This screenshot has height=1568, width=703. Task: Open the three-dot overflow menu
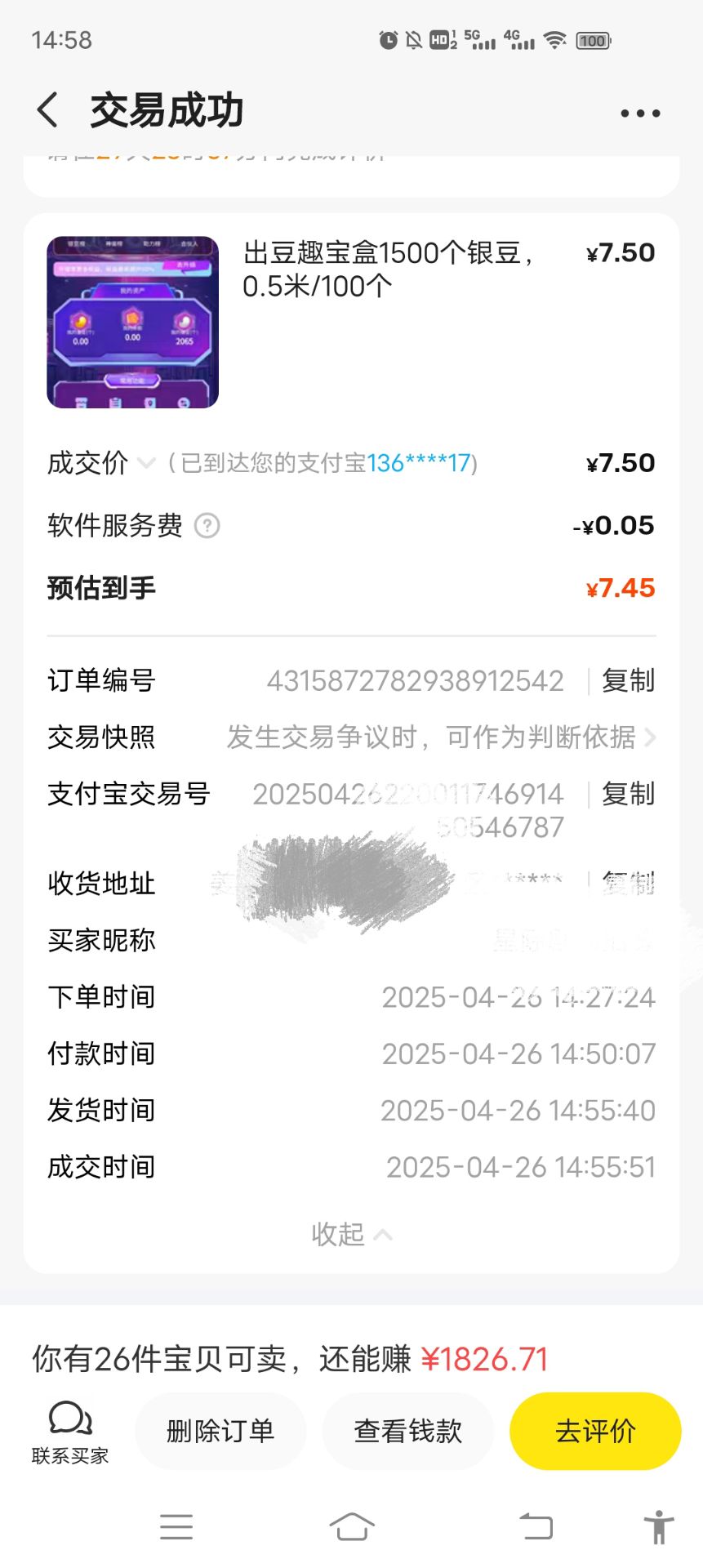coord(640,113)
